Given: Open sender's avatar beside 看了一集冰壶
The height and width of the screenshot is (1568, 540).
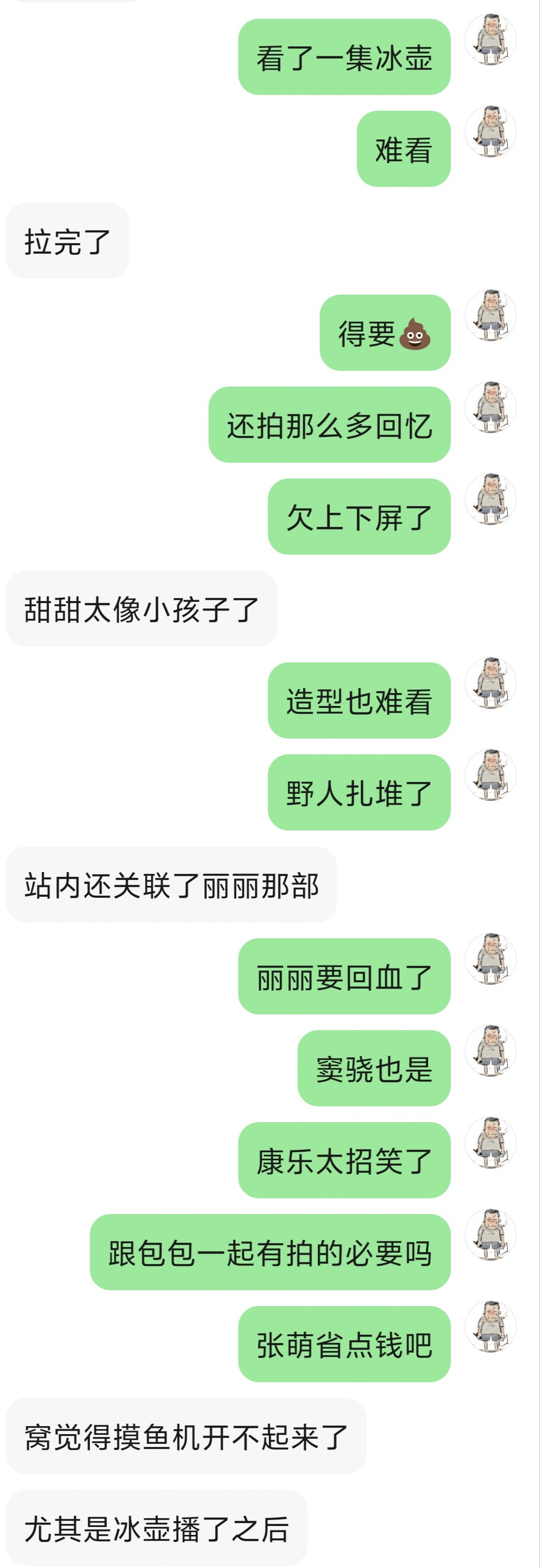Looking at the screenshot, I should [x=491, y=40].
